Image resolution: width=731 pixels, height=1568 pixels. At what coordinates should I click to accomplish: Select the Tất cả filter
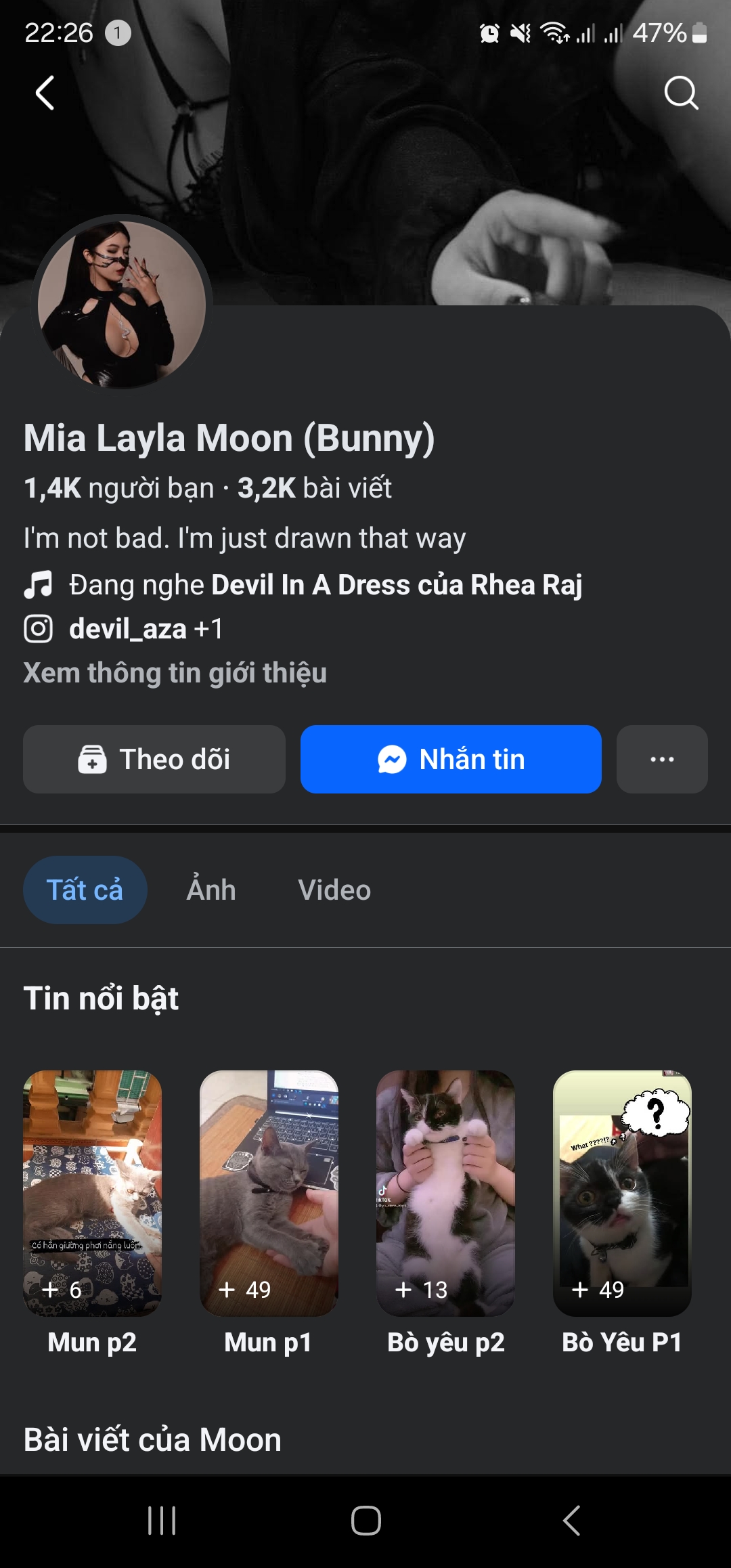pos(85,890)
